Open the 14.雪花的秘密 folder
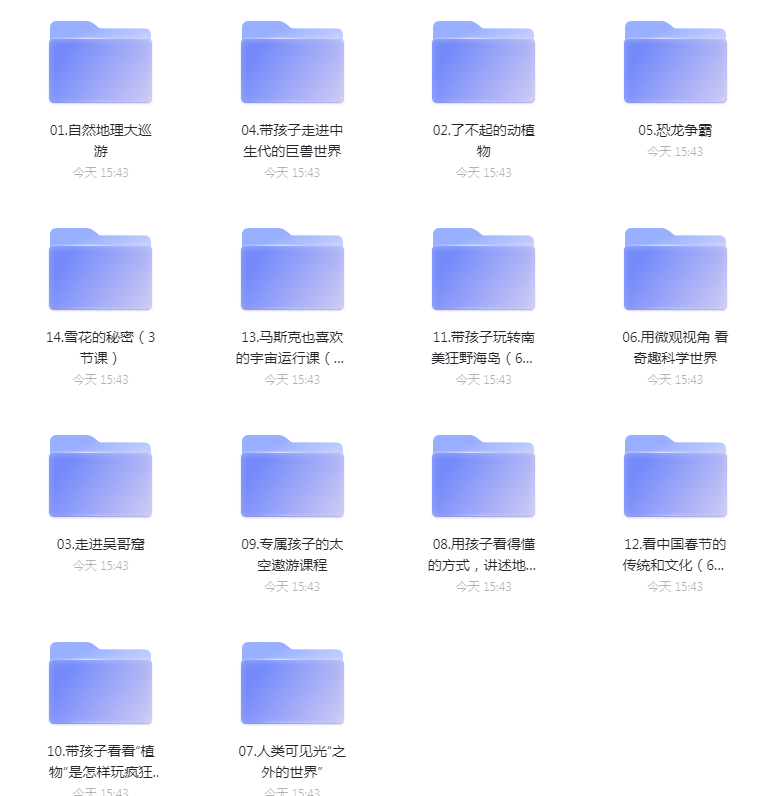 (100, 270)
